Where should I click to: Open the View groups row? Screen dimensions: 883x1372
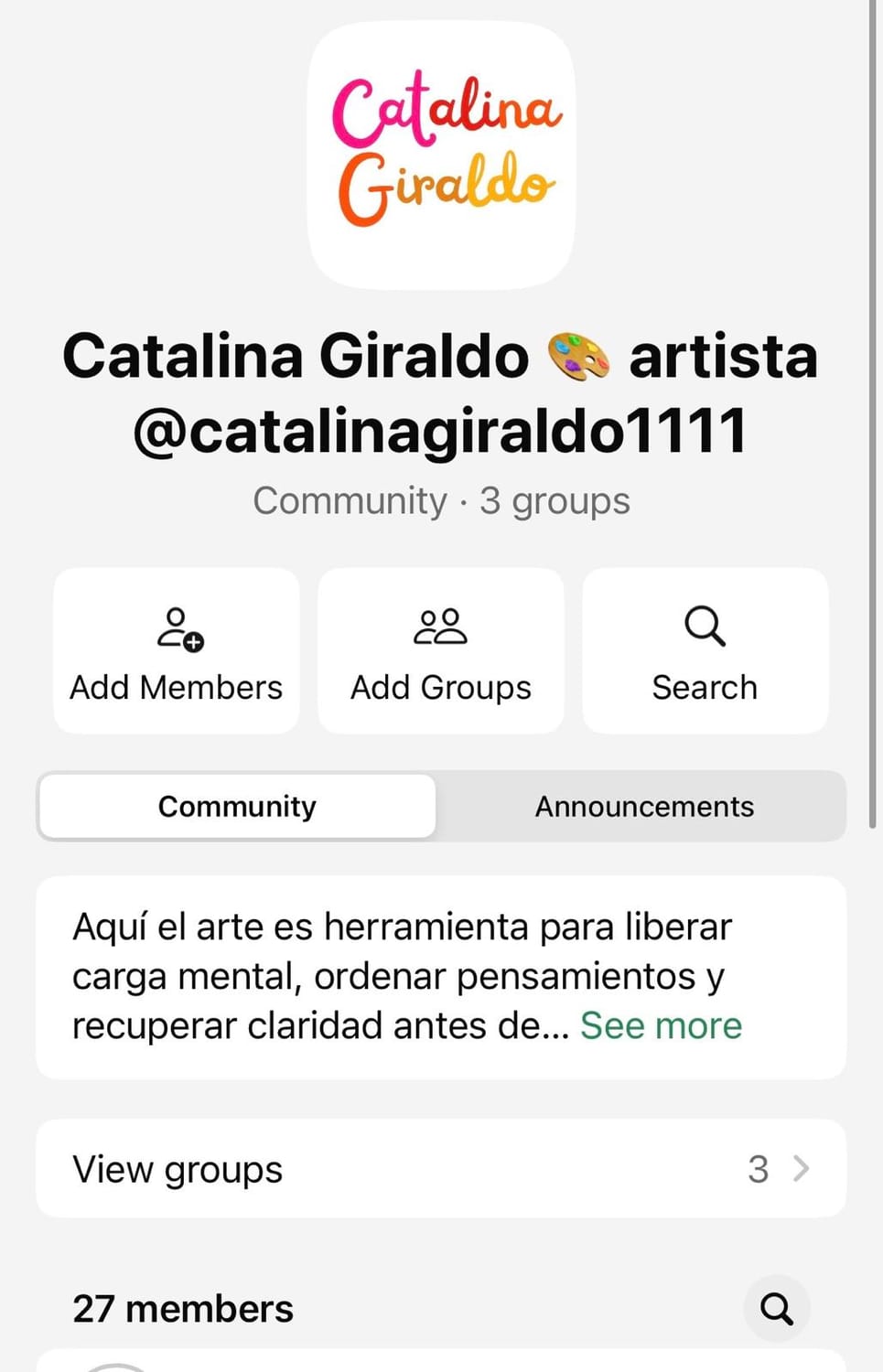(x=440, y=1169)
